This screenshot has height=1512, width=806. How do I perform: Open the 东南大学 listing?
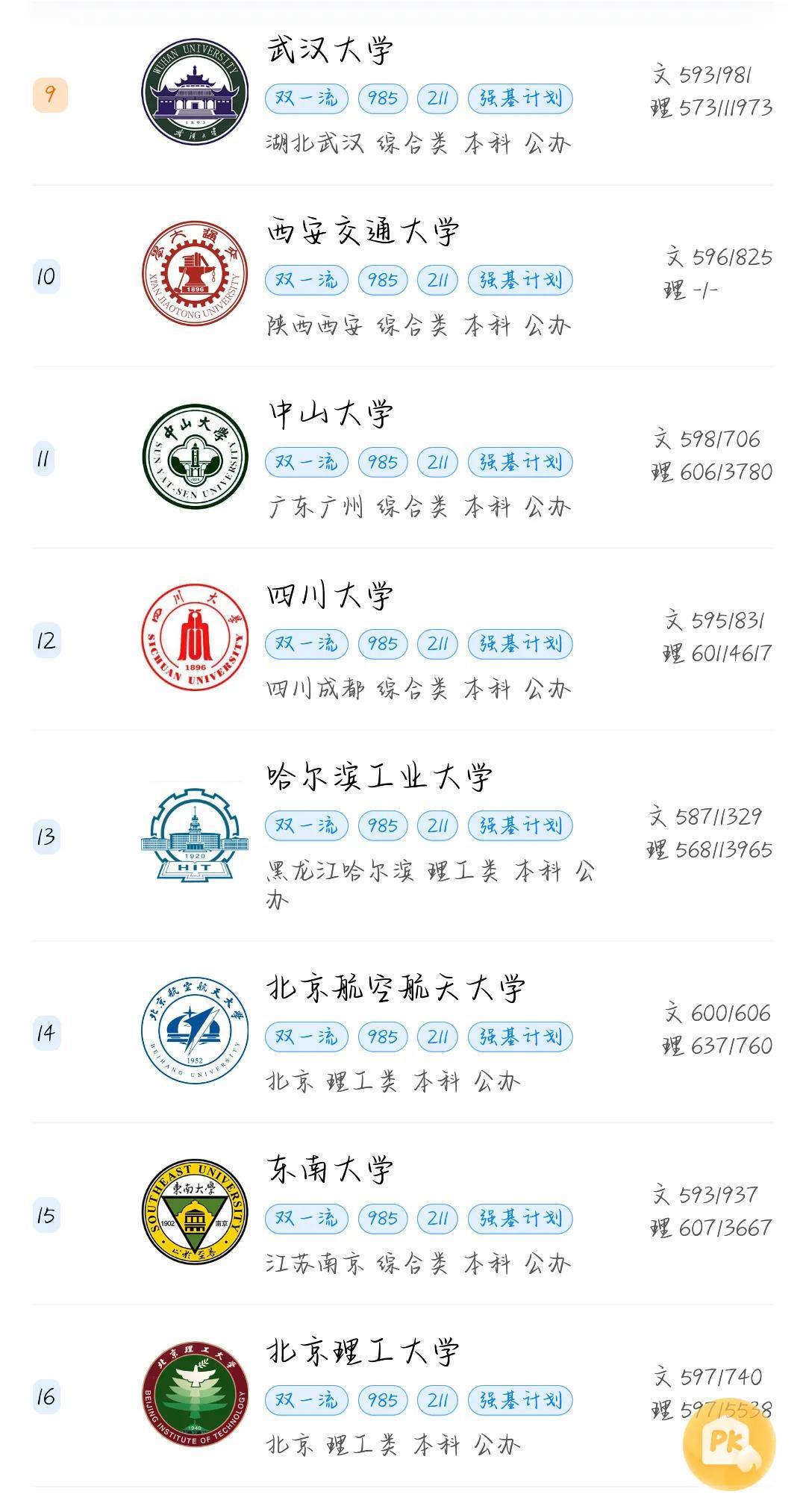(x=403, y=1214)
